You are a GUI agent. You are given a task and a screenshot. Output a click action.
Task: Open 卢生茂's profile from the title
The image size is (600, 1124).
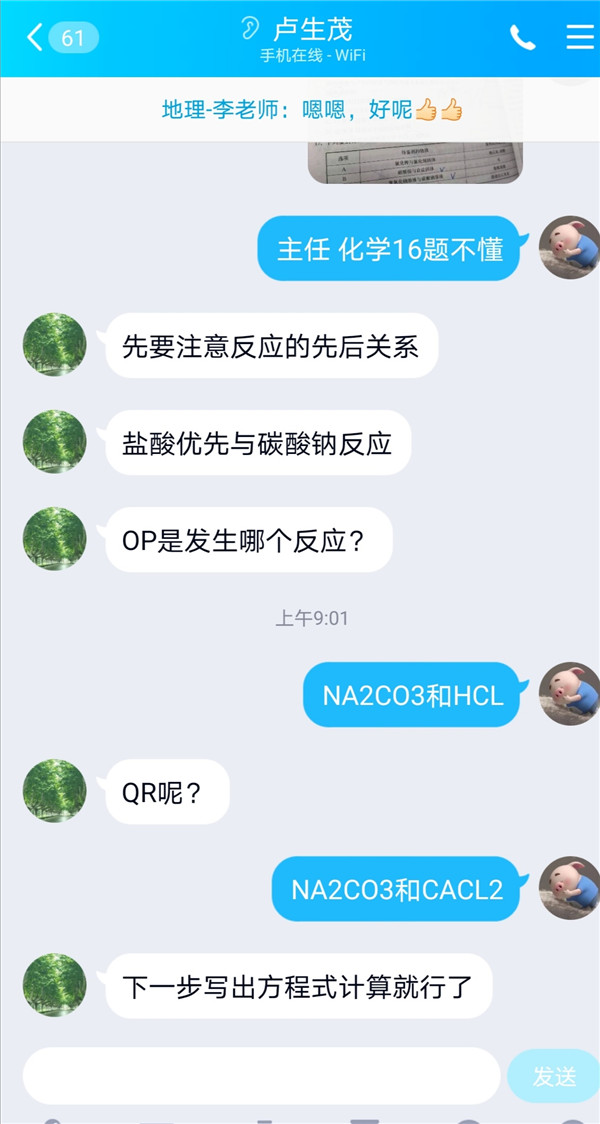312,28
